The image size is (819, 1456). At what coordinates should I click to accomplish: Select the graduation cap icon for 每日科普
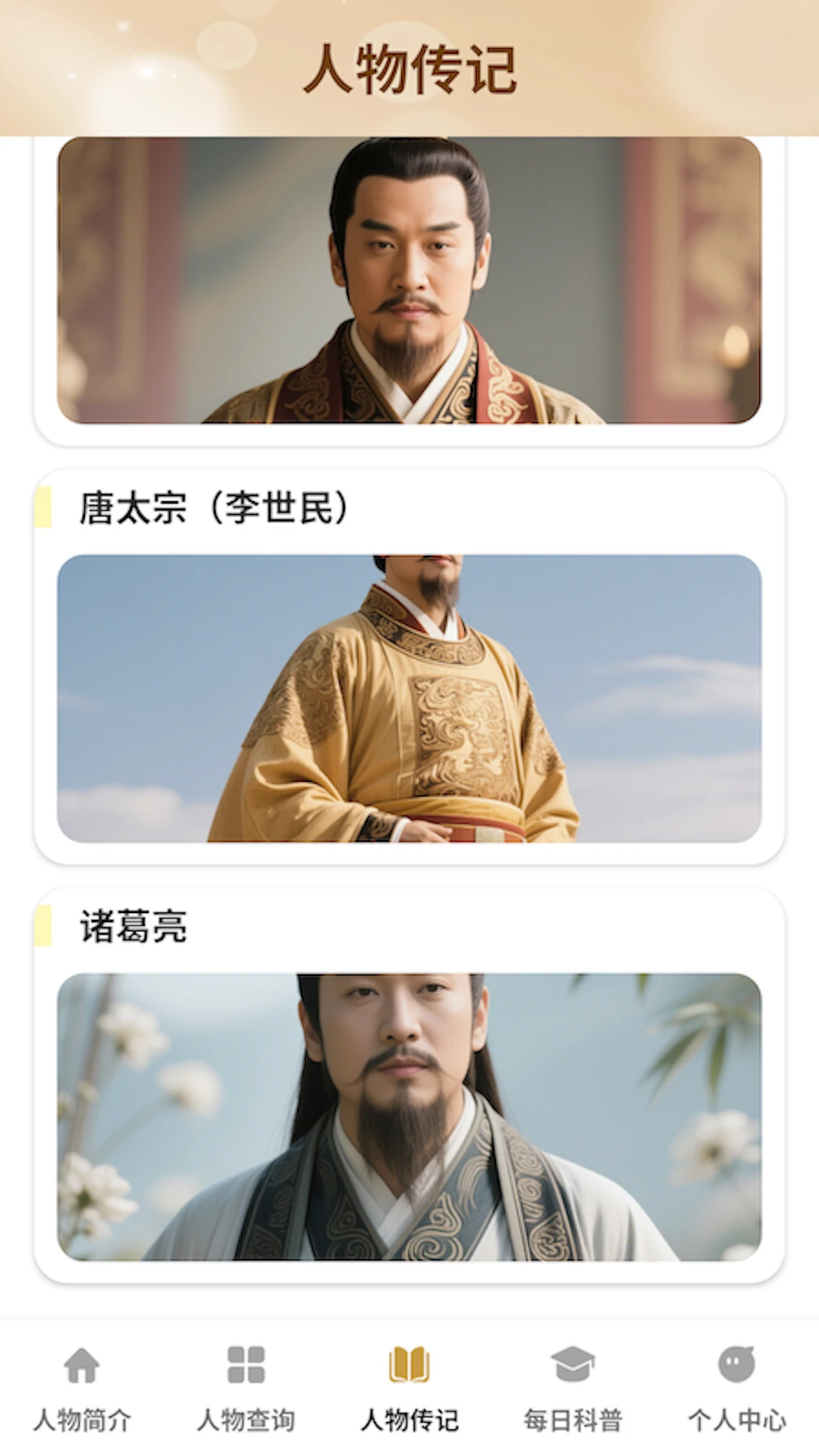(x=573, y=1365)
